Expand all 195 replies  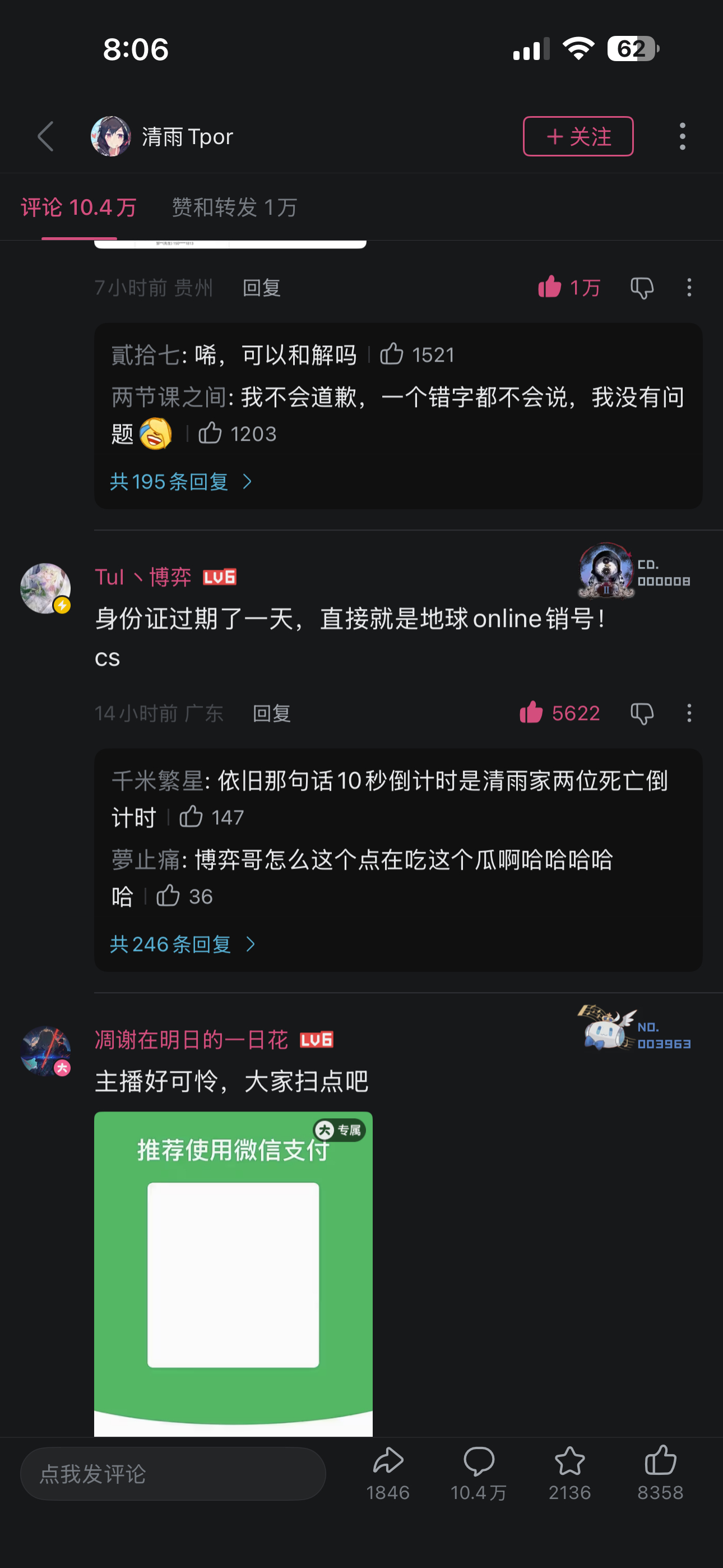(x=180, y=482)
